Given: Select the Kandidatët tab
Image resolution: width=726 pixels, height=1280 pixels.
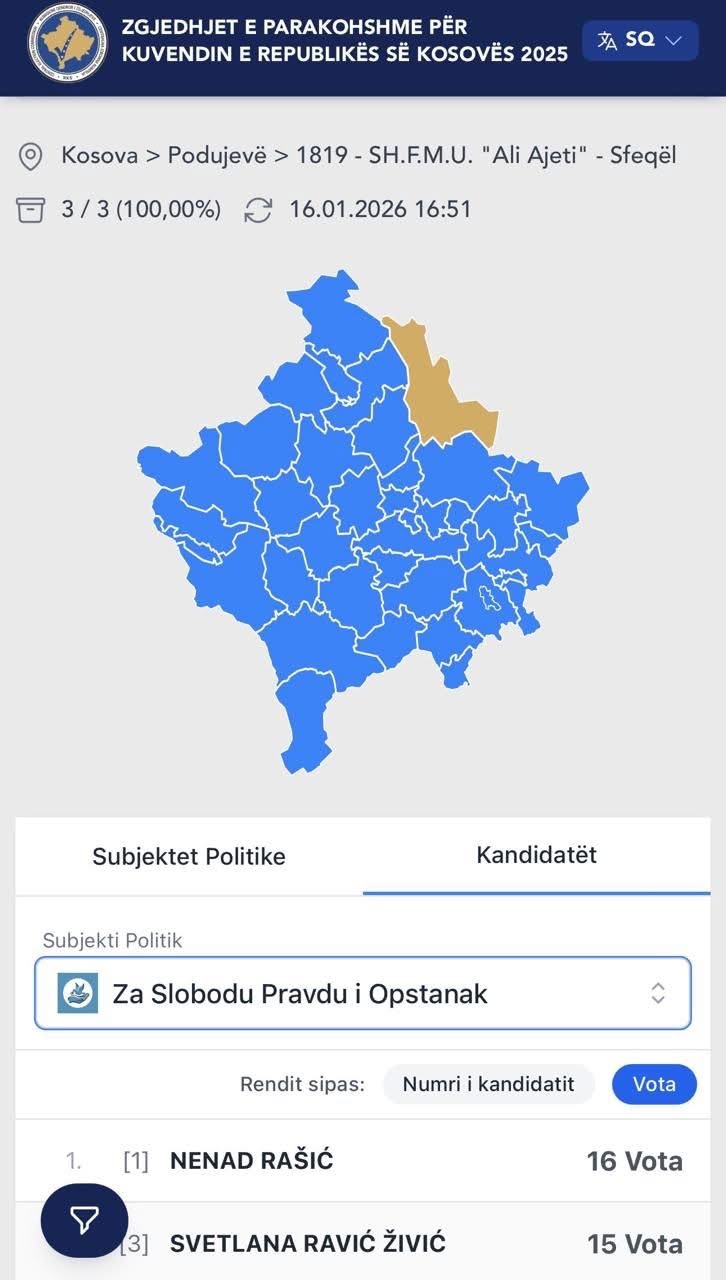Looking at the screenshot, I should pos(536,855).
